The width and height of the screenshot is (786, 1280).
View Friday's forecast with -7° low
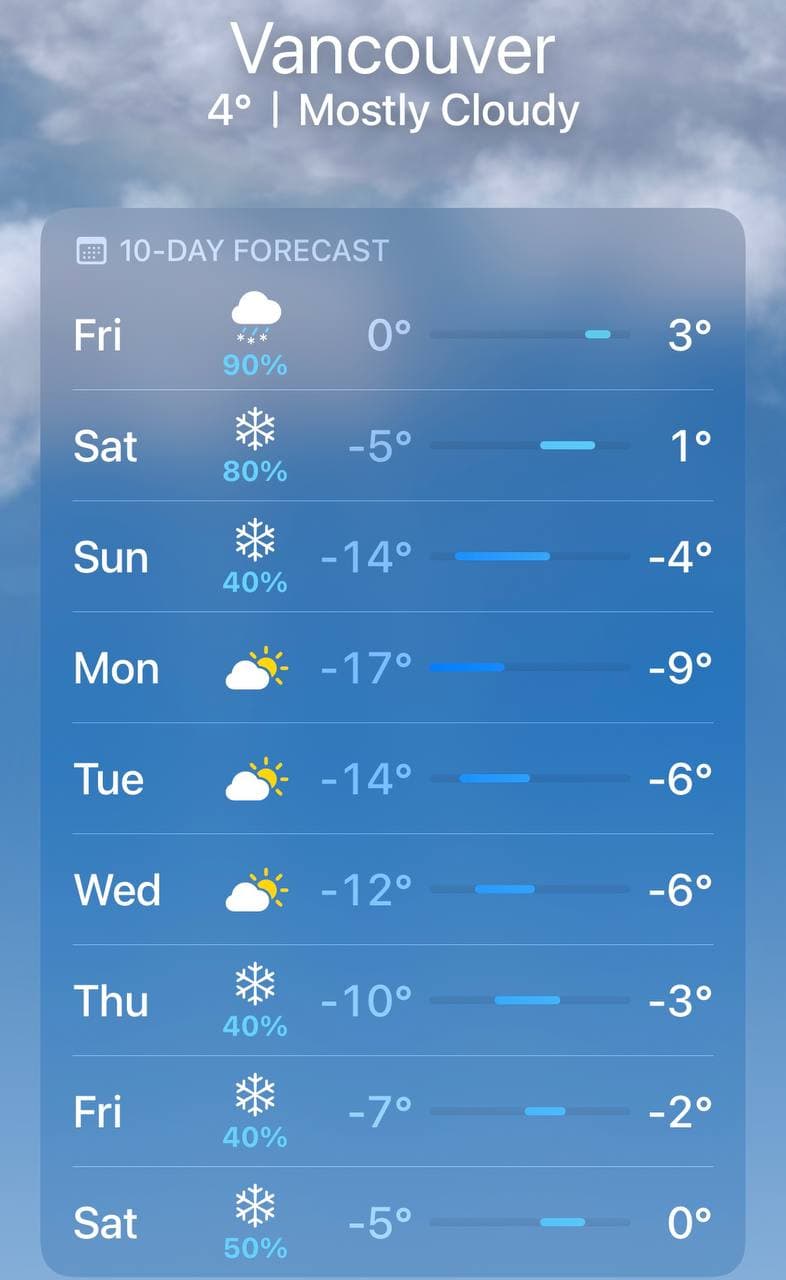(392, 1112)
